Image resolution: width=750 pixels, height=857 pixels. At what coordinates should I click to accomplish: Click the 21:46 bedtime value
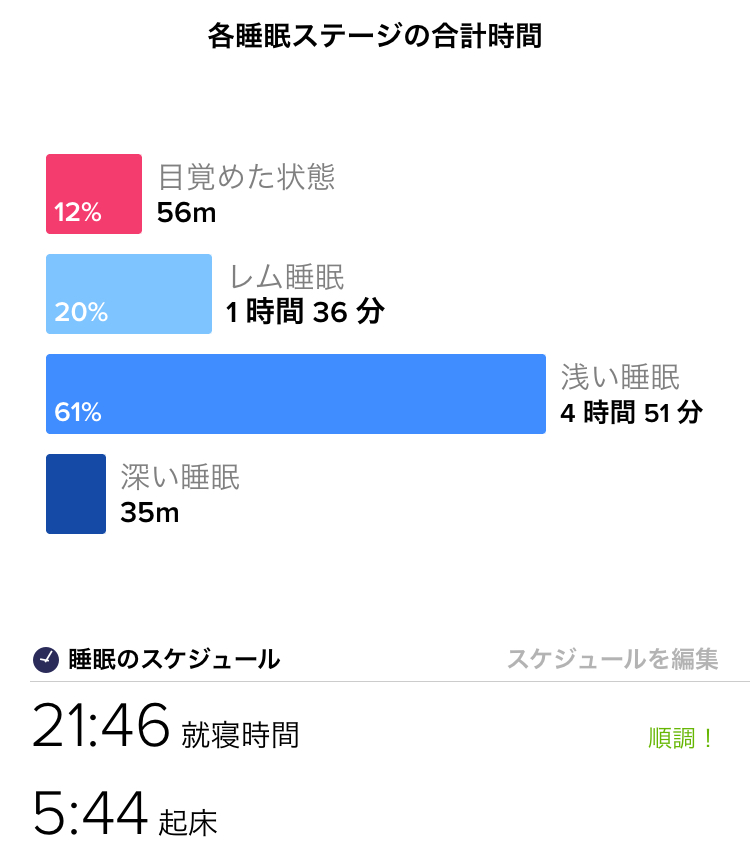[x=96, y=725]
